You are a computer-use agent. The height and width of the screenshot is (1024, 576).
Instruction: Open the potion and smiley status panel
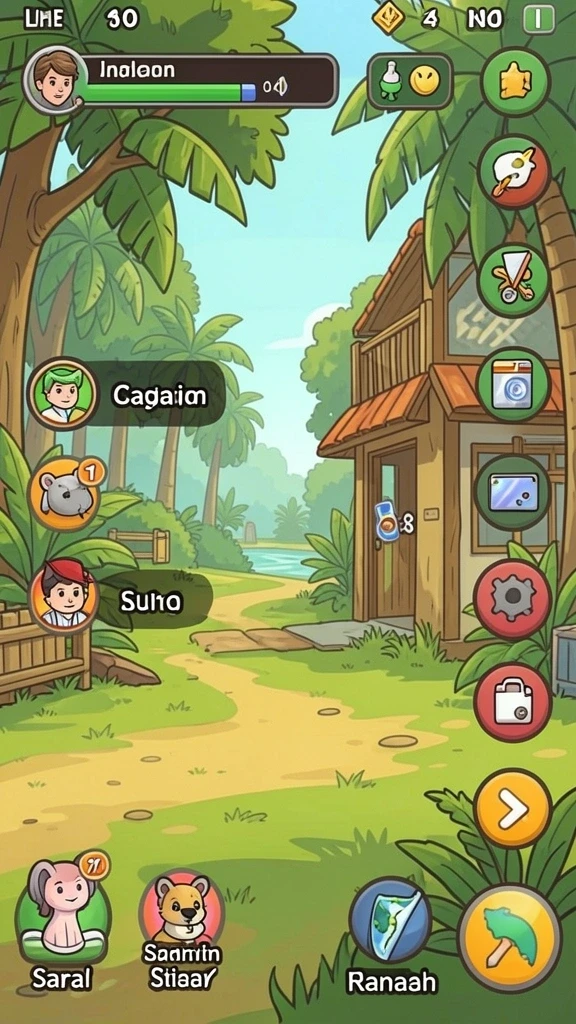click(x=409, y=82)
